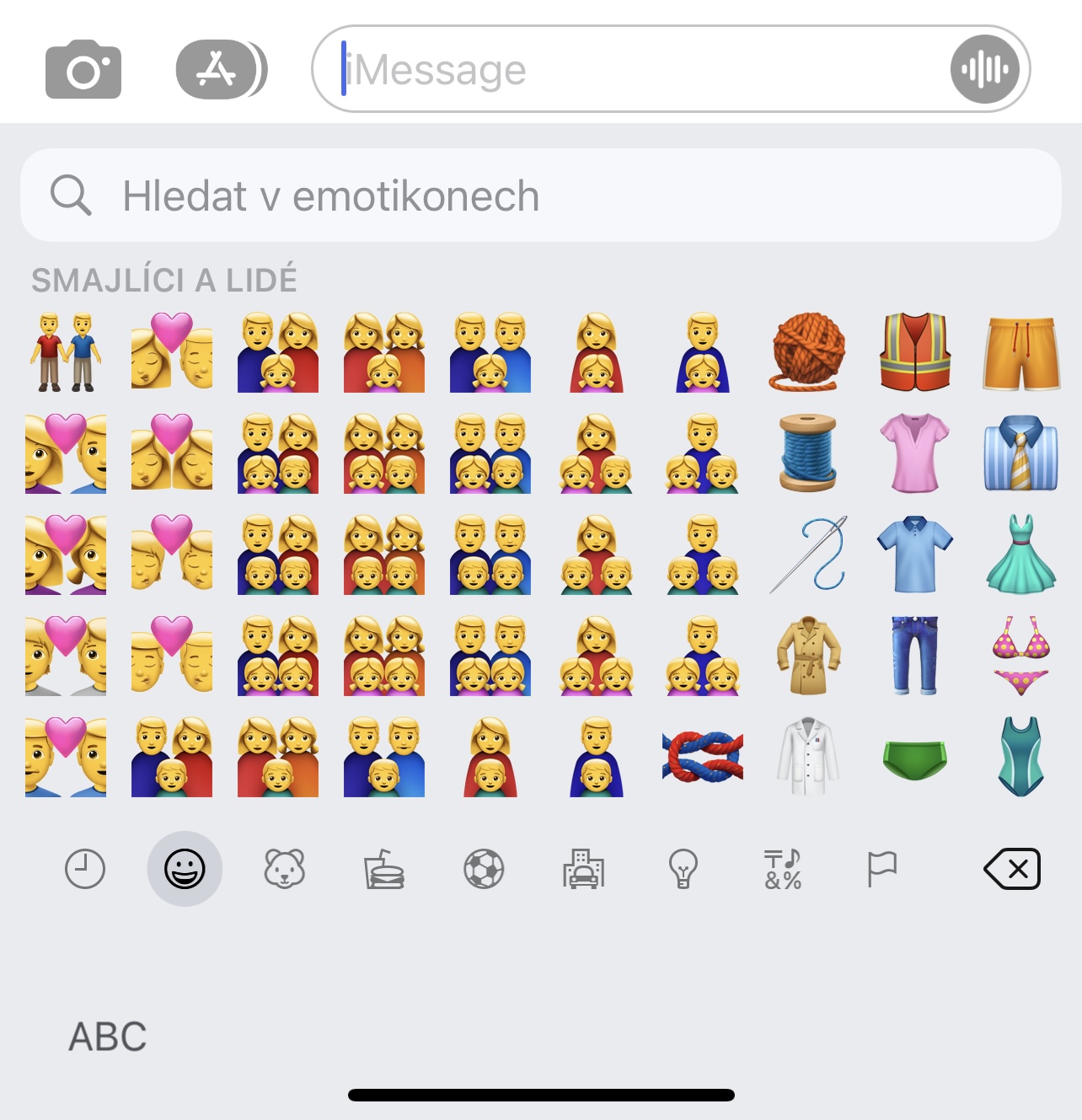Insert the white lab coat emoji
This screenshot has height=1120, width=1082.
click(x=808, y=757)
